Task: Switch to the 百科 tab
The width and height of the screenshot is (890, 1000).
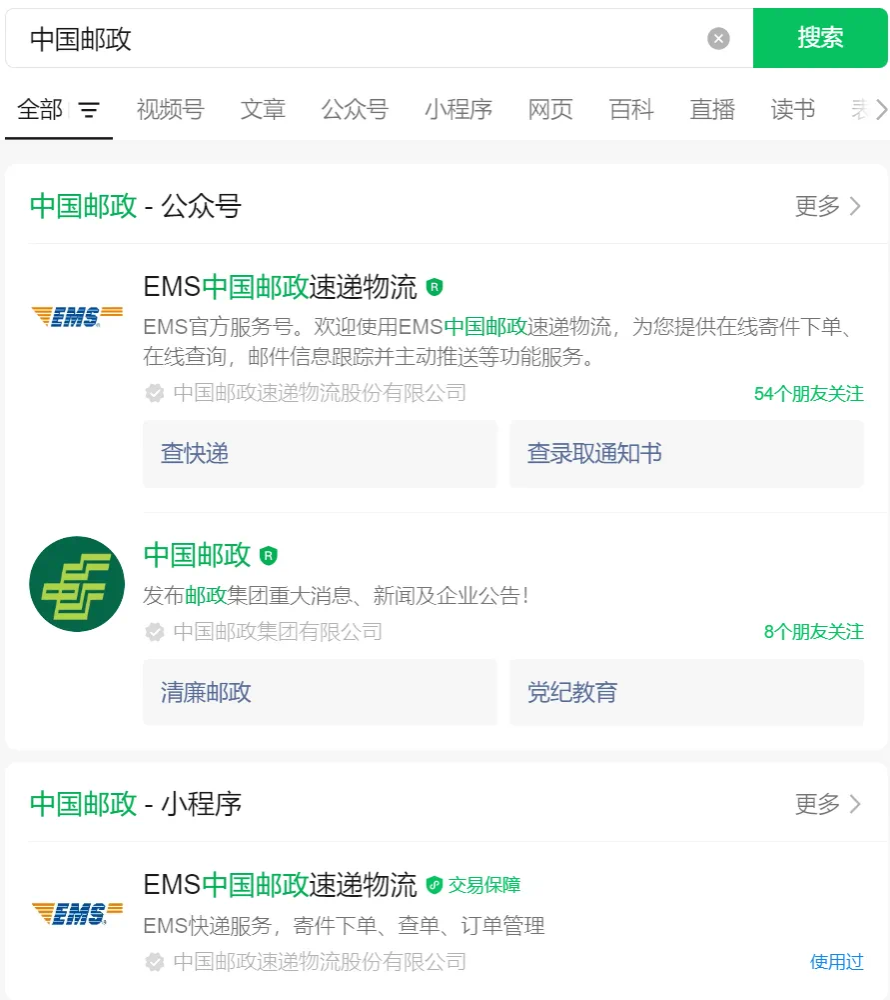Action: coord(631,110)
